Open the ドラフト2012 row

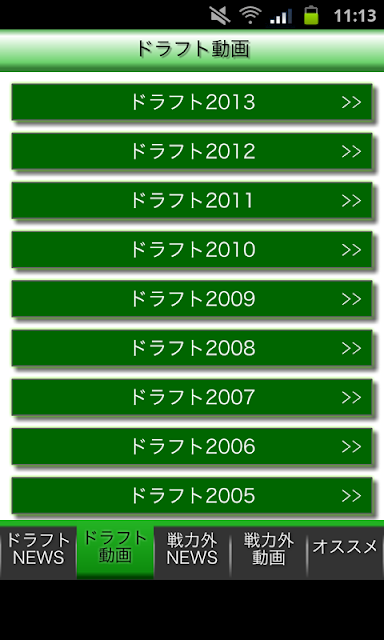point(192,151)
